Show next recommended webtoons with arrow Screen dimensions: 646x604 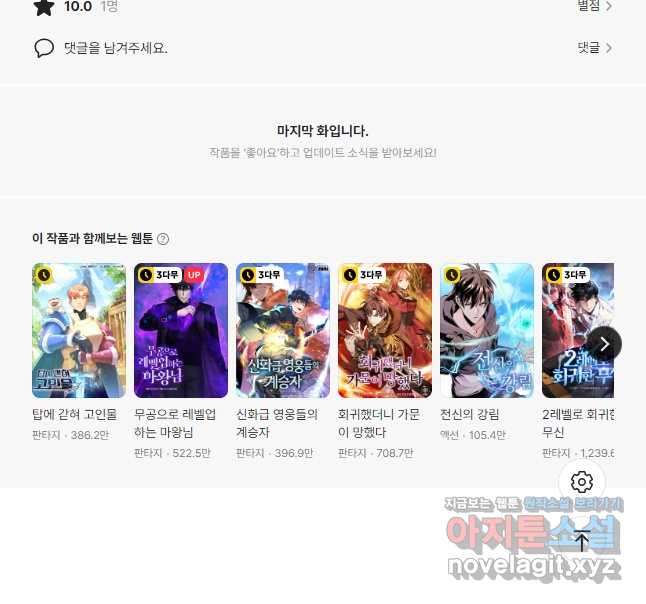click(603, 344)
